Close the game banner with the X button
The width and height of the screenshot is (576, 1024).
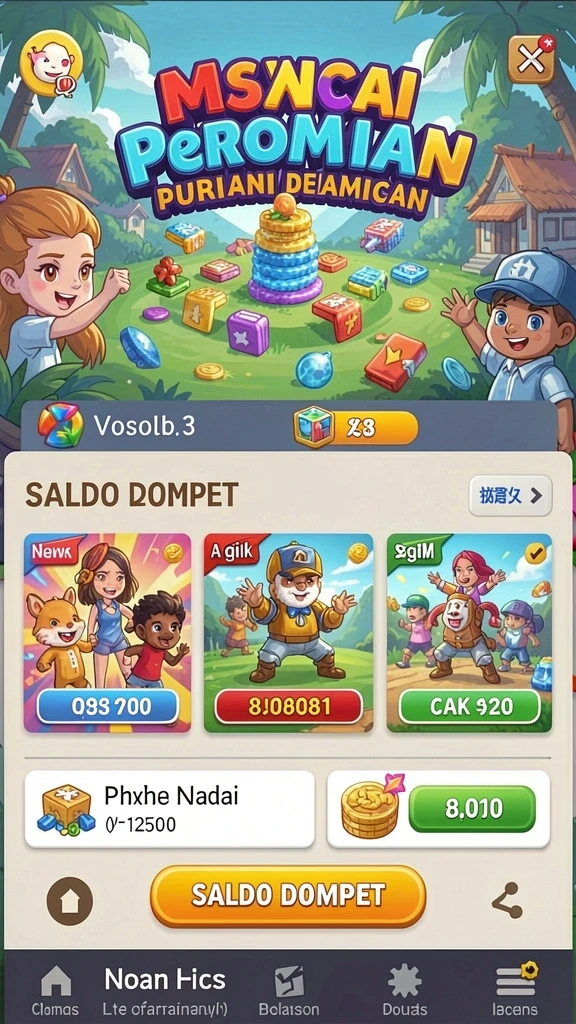click(531, 59)
